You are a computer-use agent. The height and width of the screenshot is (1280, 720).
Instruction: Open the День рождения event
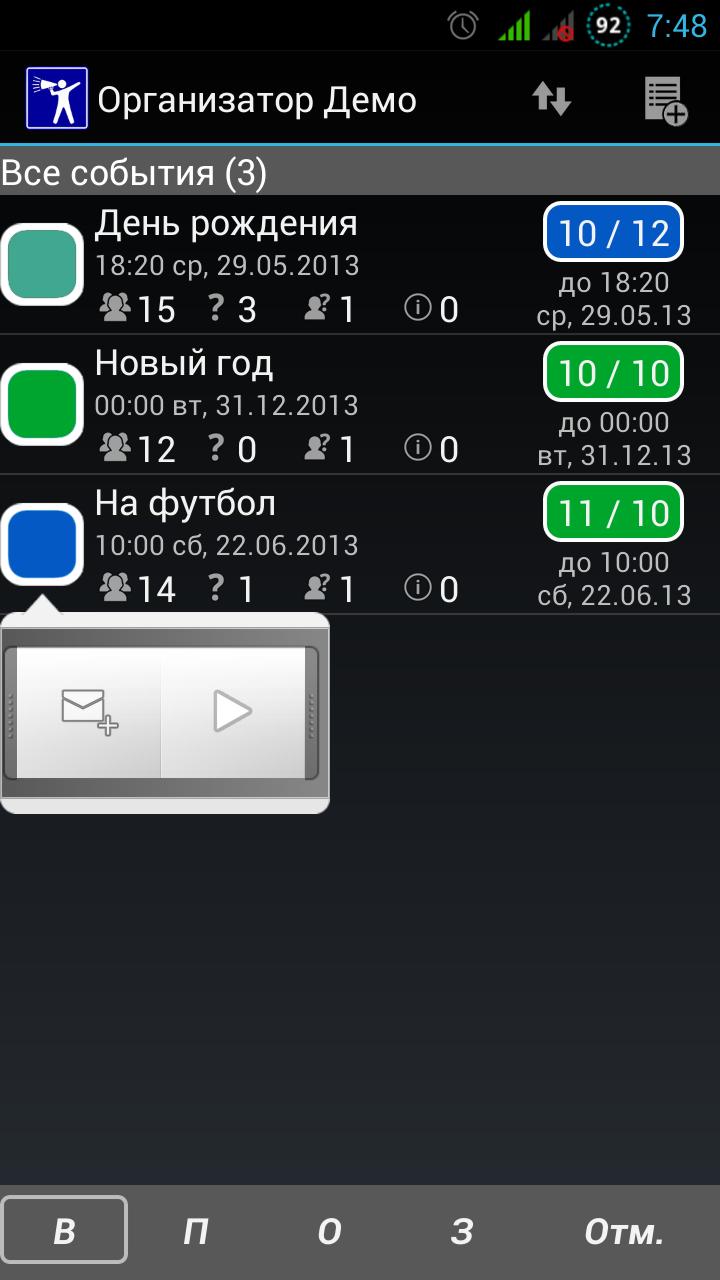coord(300,264)
